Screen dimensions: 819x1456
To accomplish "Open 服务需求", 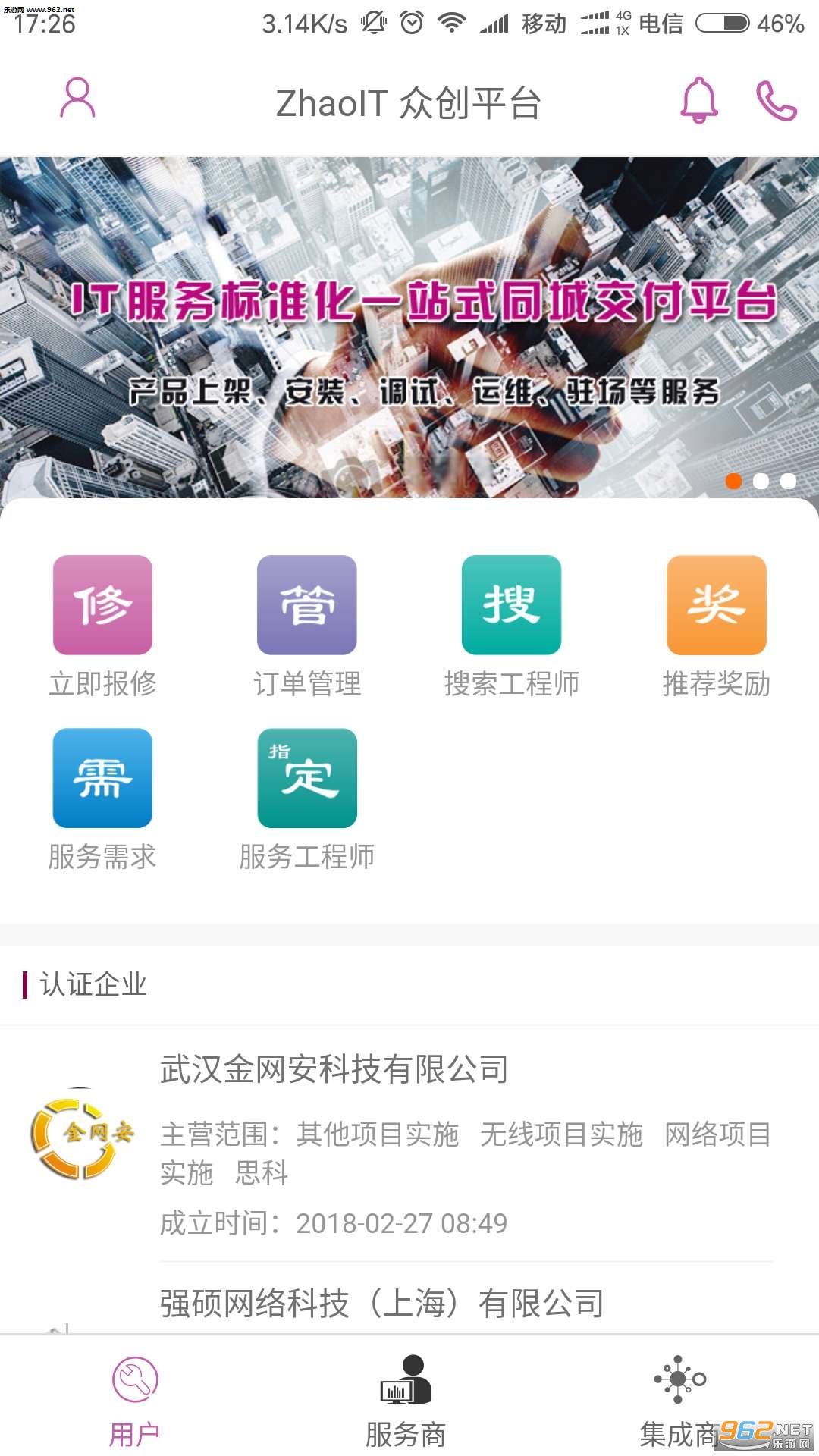I will [x=102, y=799].
